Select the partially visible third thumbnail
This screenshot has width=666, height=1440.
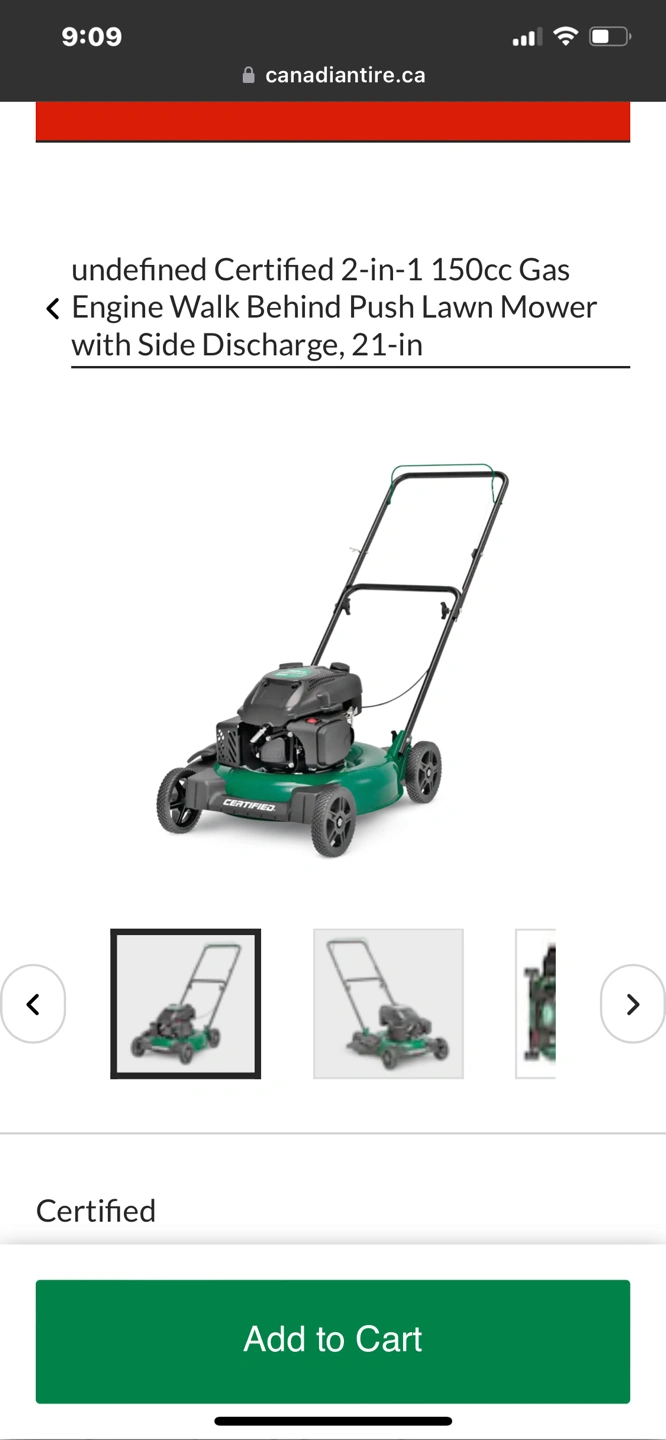click(536, 1004)
